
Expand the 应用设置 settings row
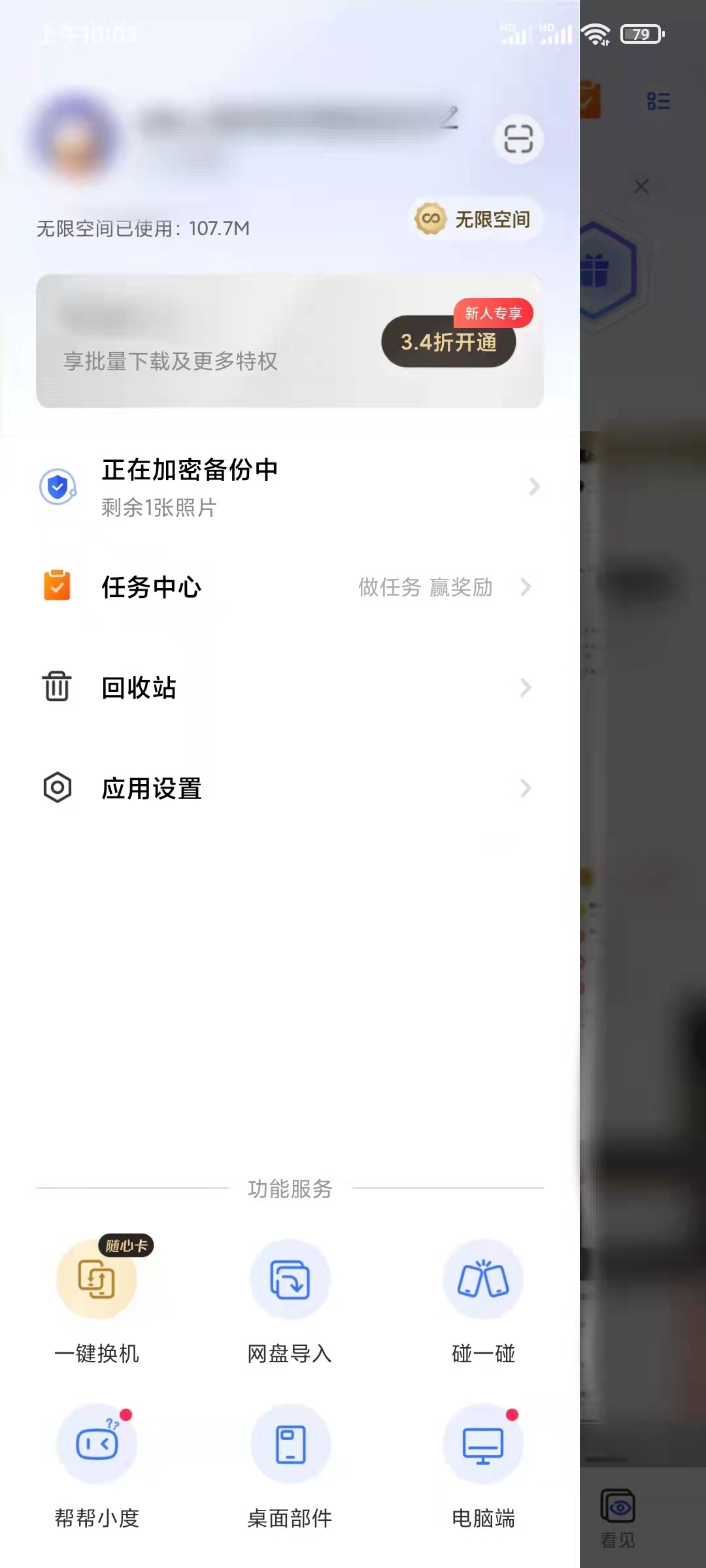click(288, 788)
